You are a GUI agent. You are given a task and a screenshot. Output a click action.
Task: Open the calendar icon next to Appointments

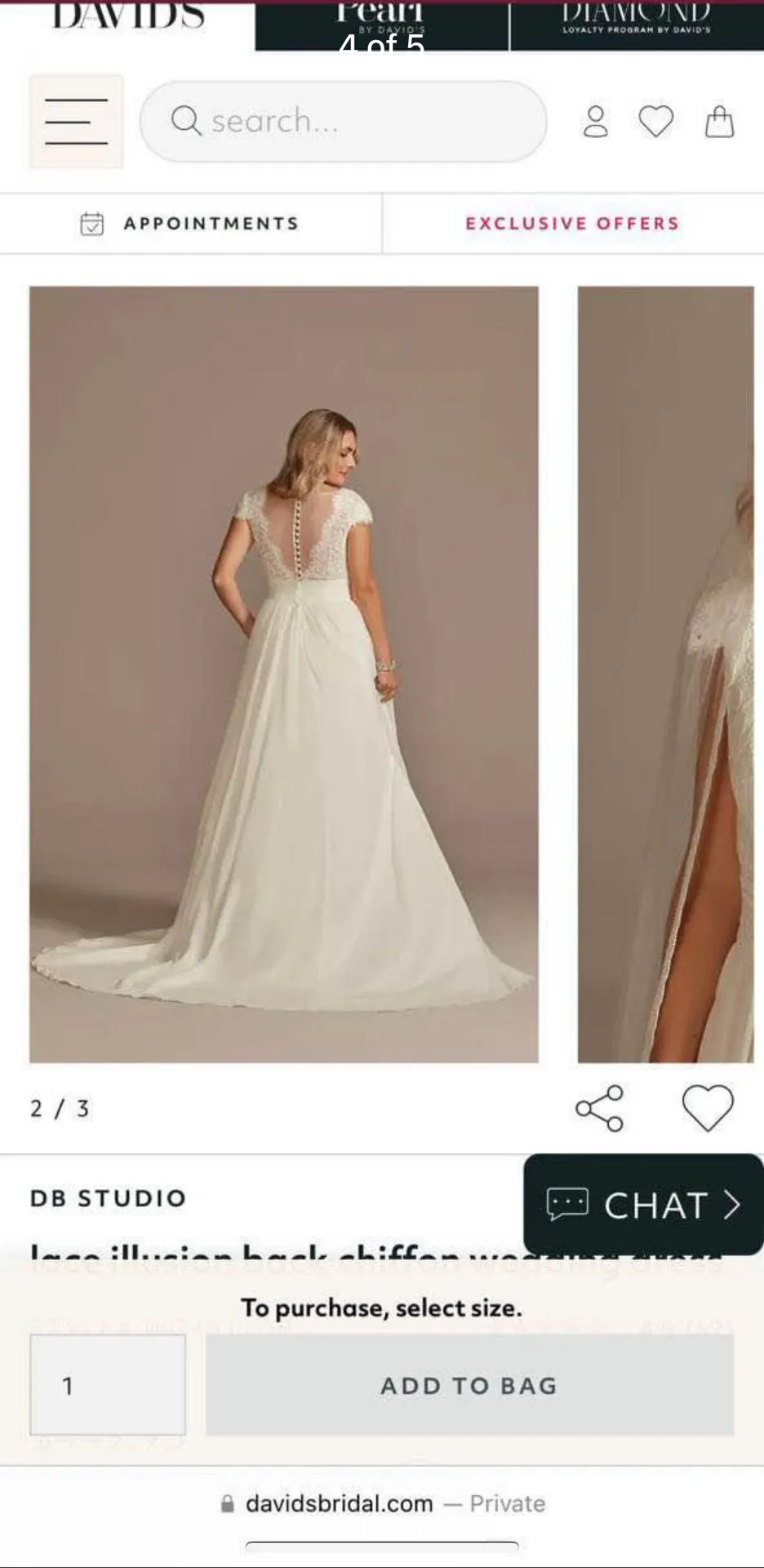(x=91, y=223)
